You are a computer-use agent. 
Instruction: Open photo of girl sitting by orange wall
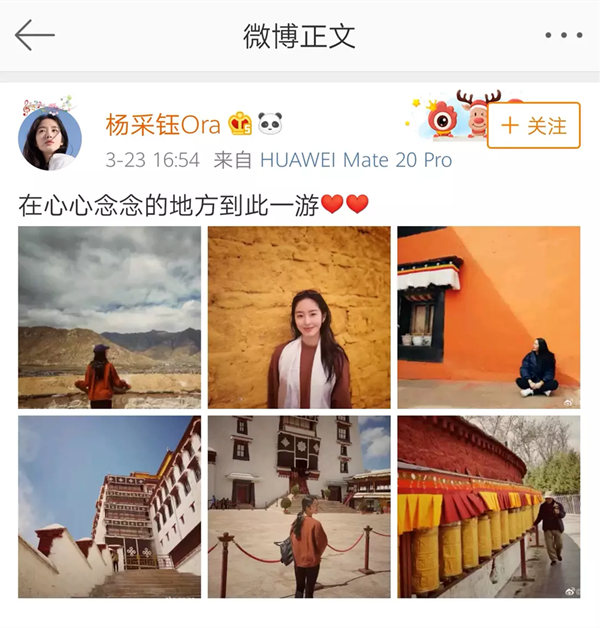point(488,317)
